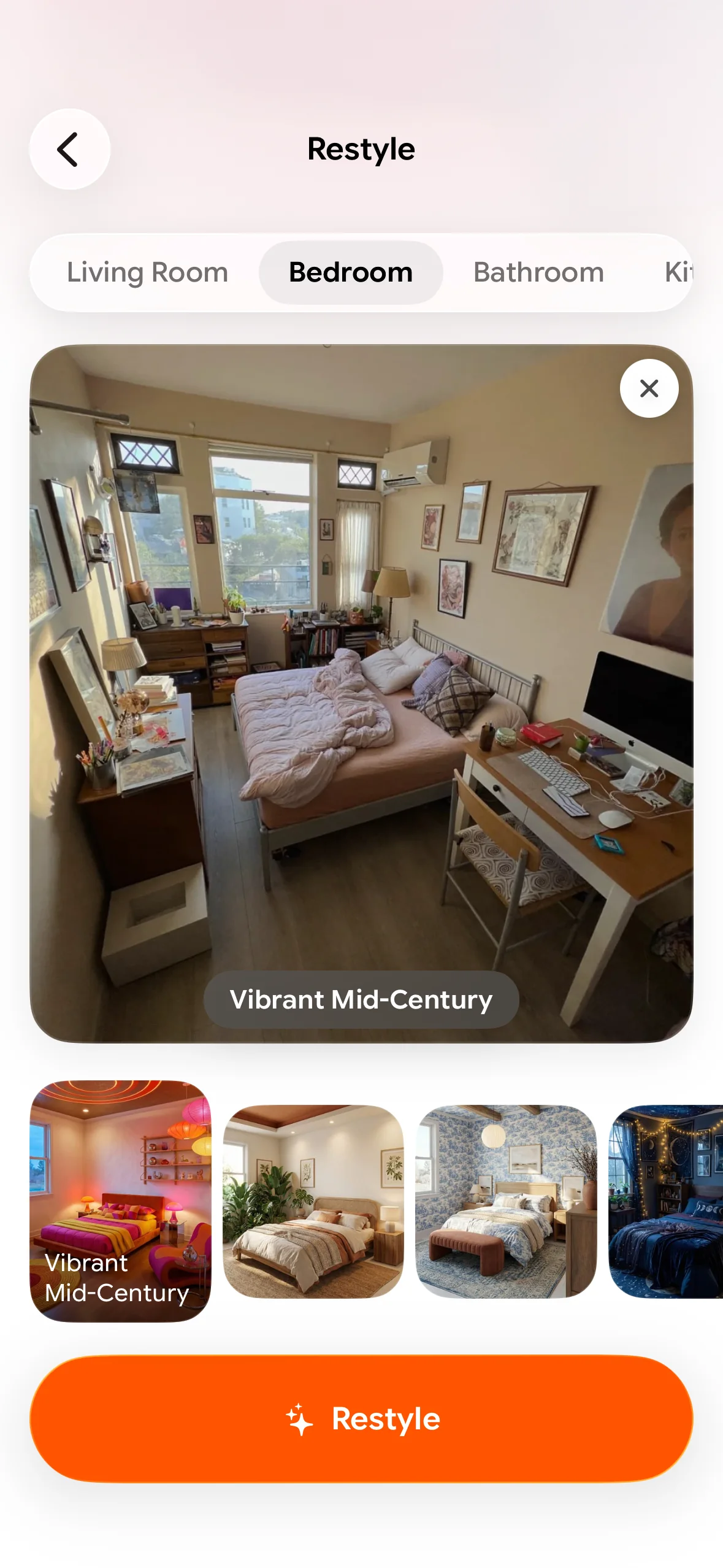Go back using the arrow button
The image size is (723, 1568).
[69, 149]
